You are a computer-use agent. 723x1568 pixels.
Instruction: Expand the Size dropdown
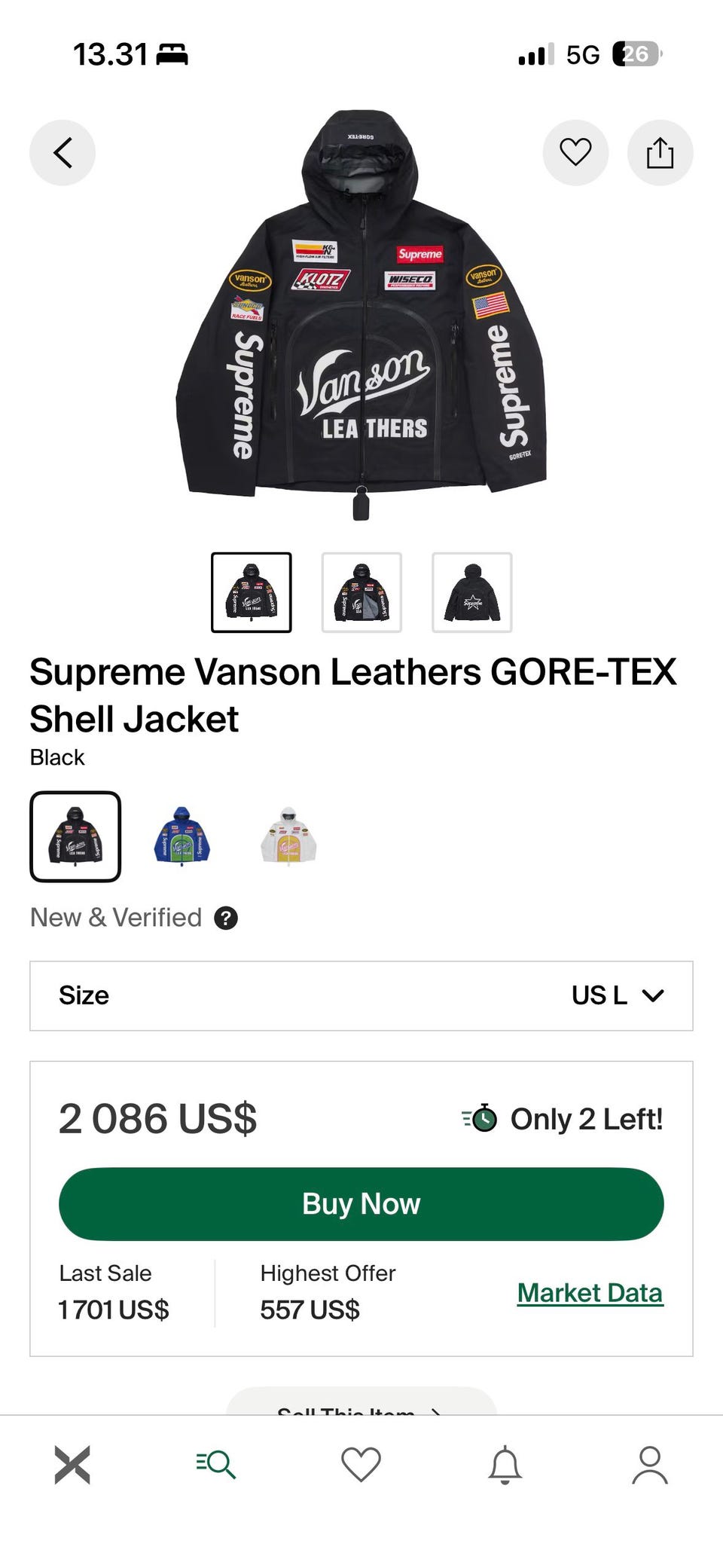point(361,995)
